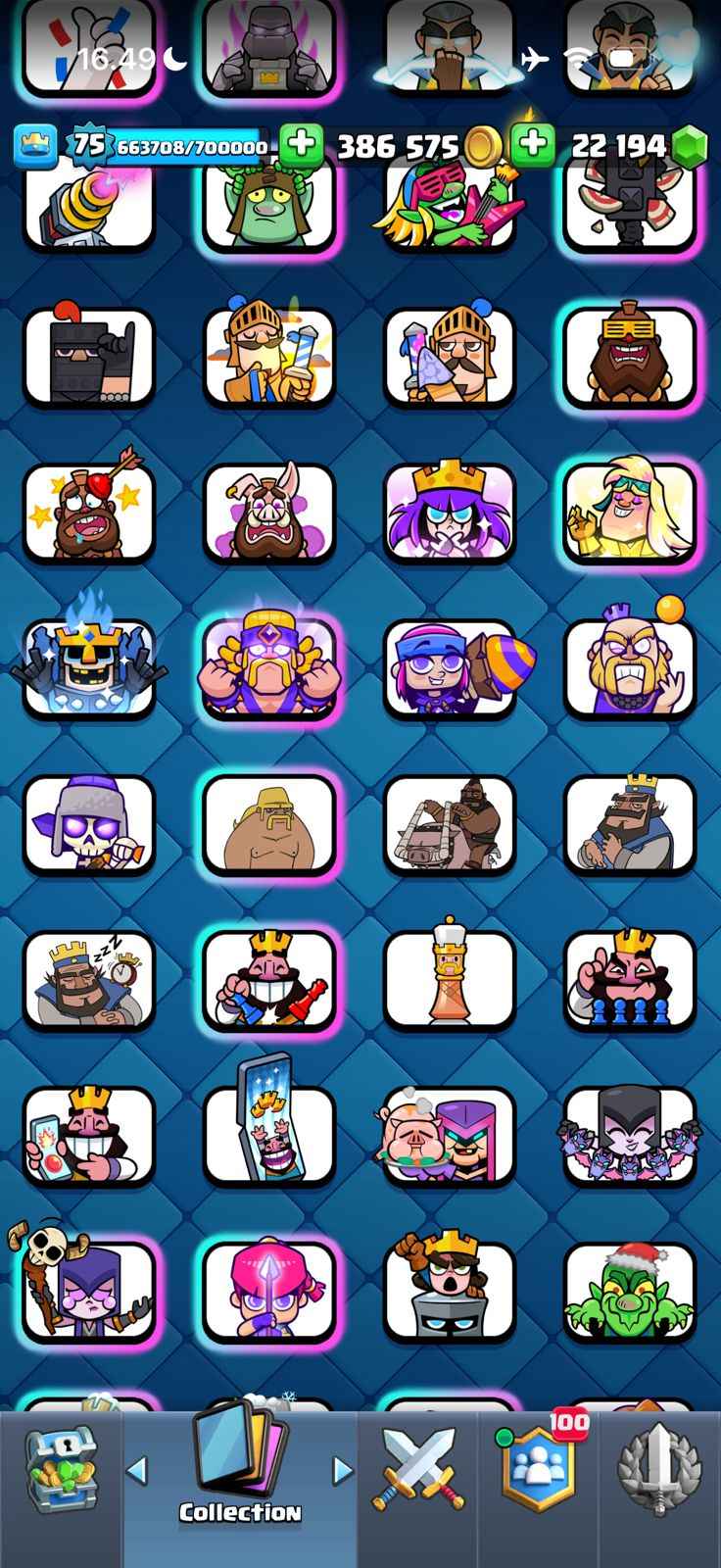Pick the shirtless barbarian emote
The image size is (721, 1568).
[x=269, y=824]
